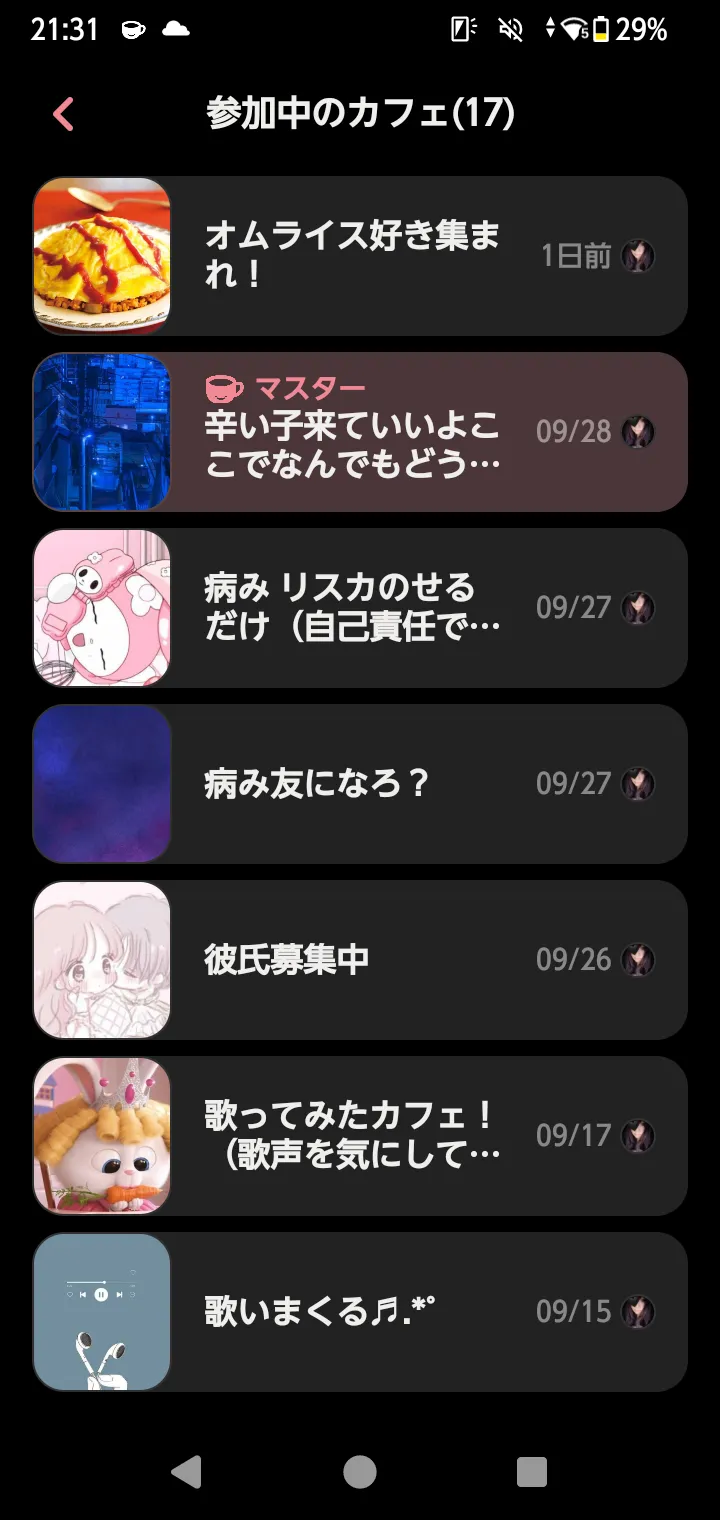Open the 歌ってみたカフェ！ room
This screenshot has width=720, height=1520.
pyautogui.click(x=360, y=1136)
